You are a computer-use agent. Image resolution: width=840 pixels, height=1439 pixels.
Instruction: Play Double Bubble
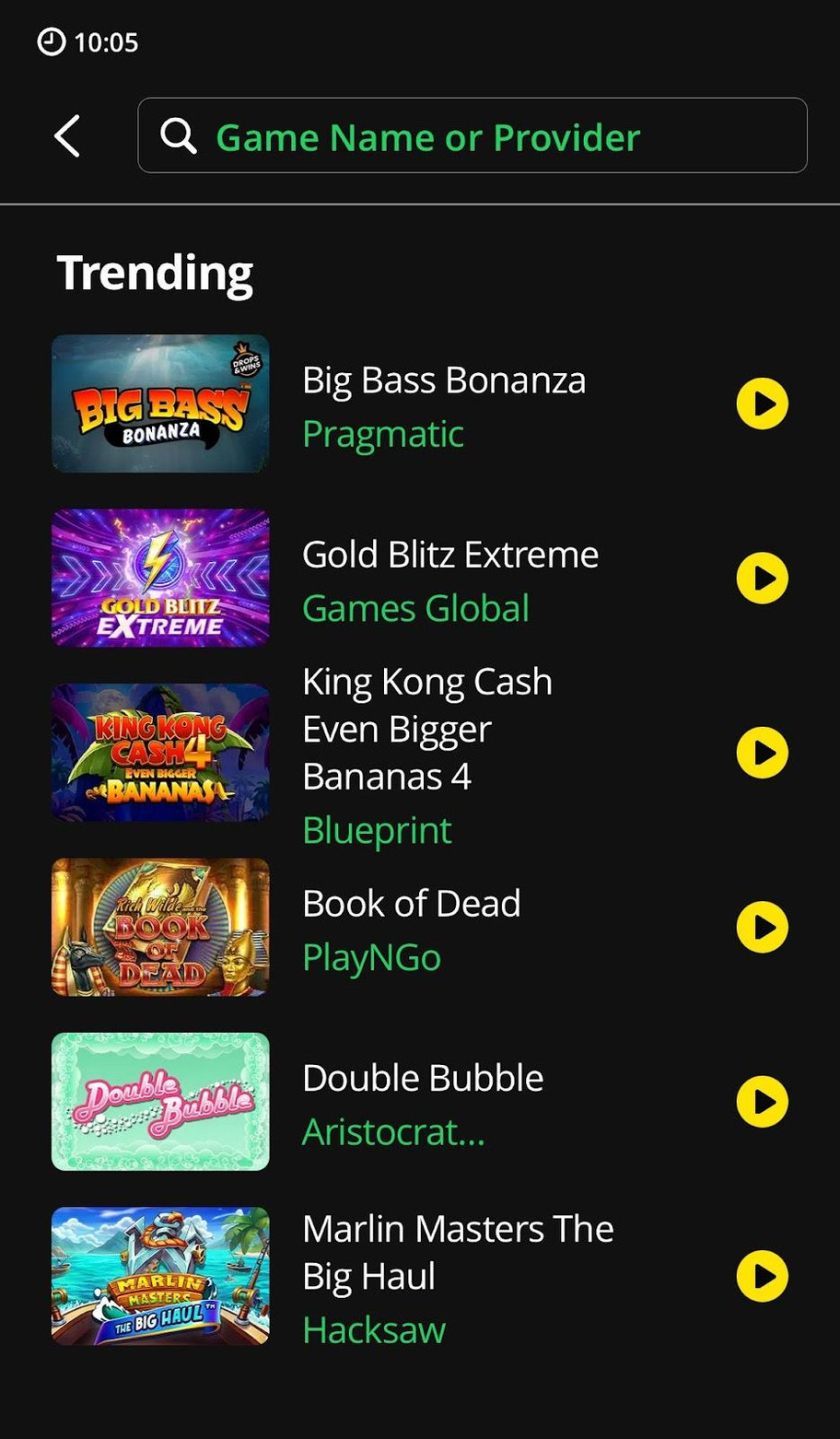pyautogui.click(x=762, y=1102)
